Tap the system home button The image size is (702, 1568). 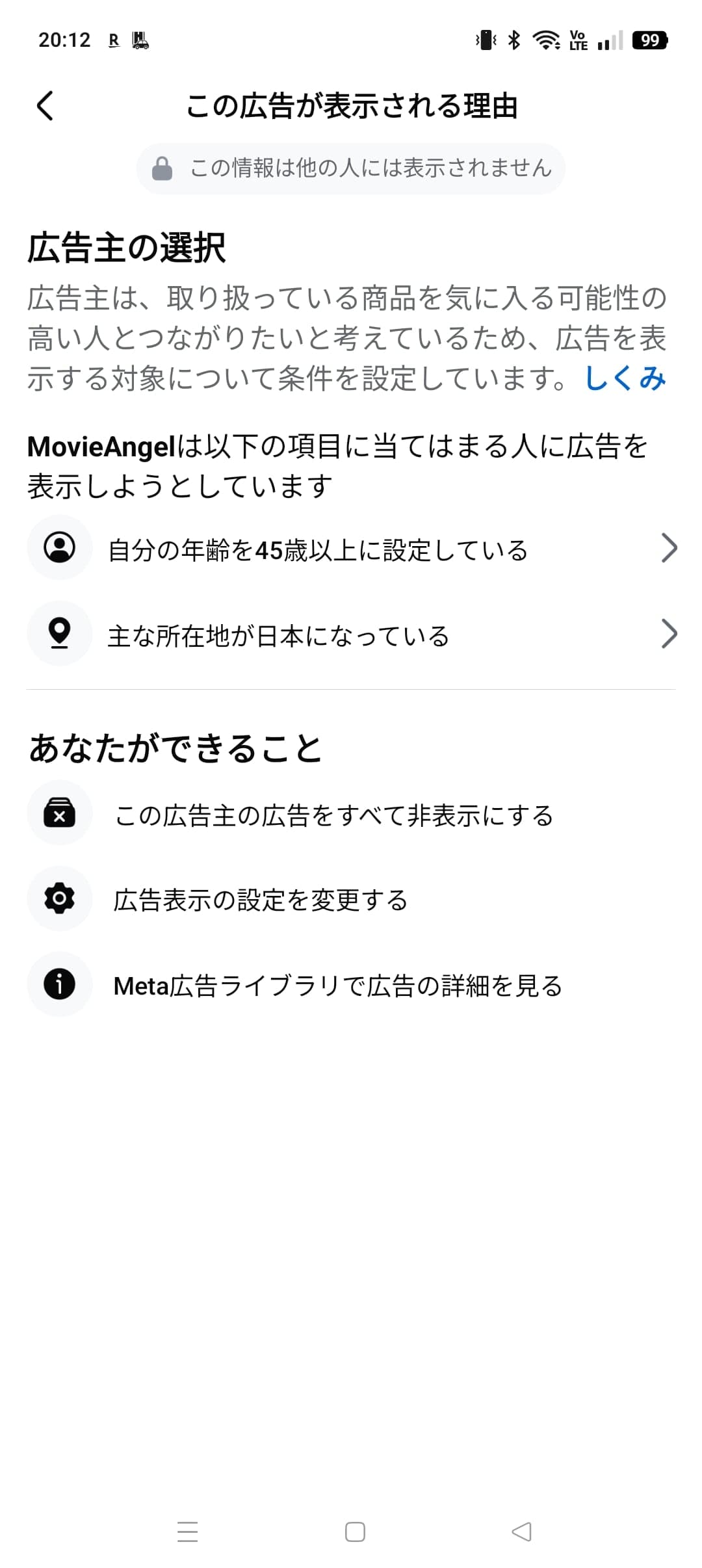(x=355, y=1532)
